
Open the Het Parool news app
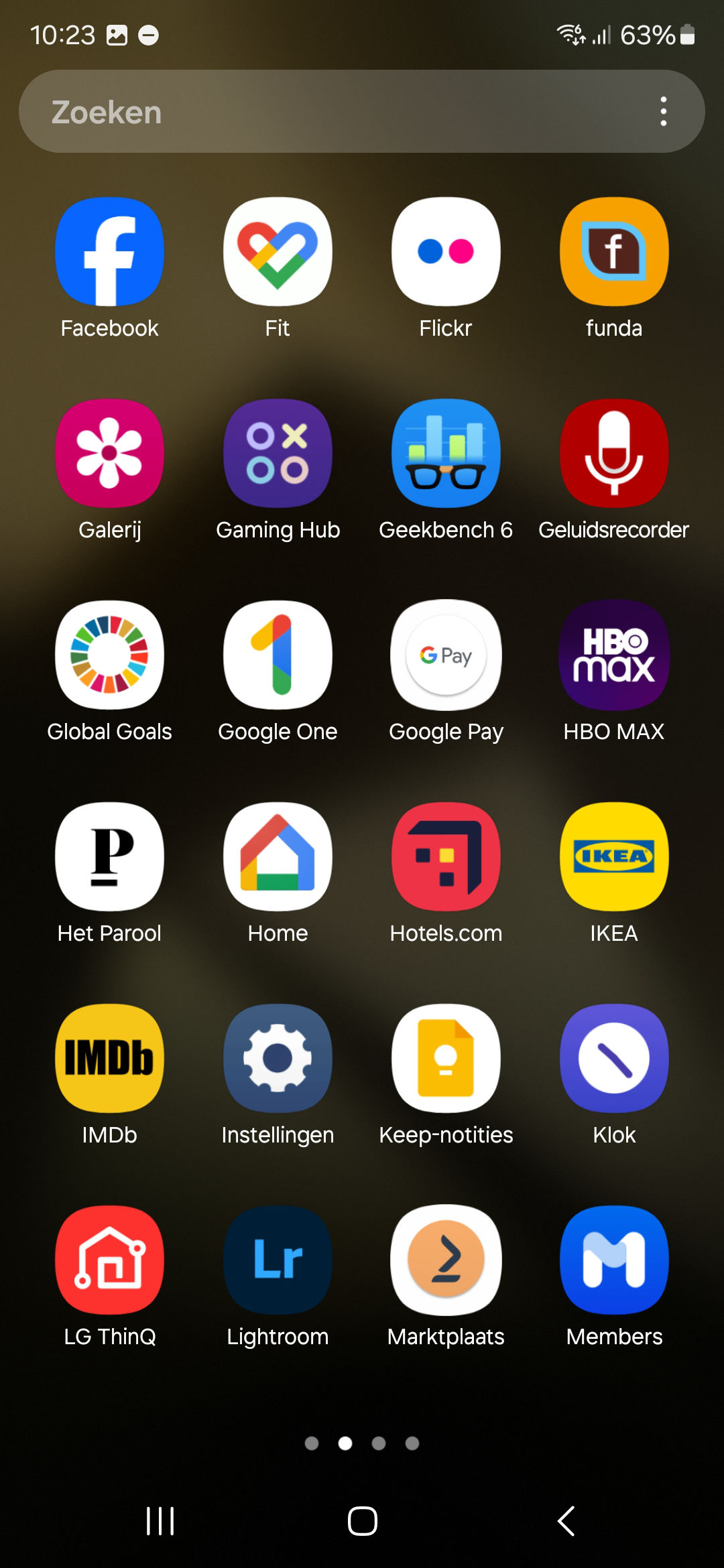coord(109,857)
